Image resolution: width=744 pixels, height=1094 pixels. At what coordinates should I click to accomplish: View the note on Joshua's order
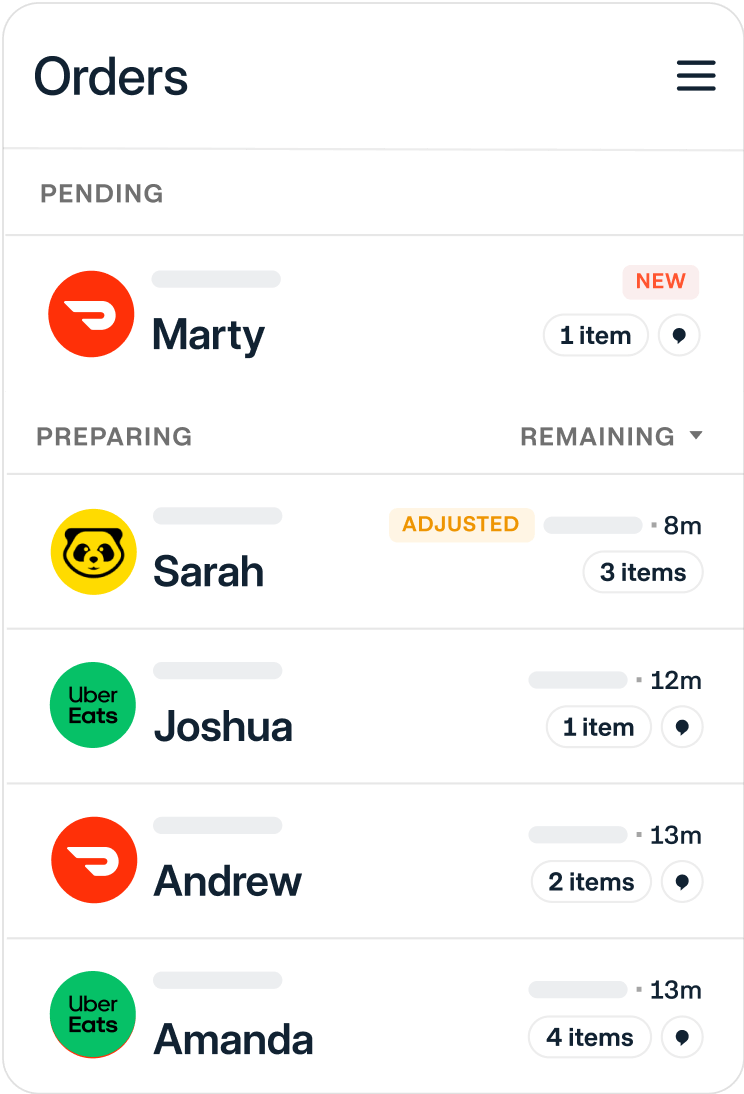pyautogui.click(x=682, y=727)
